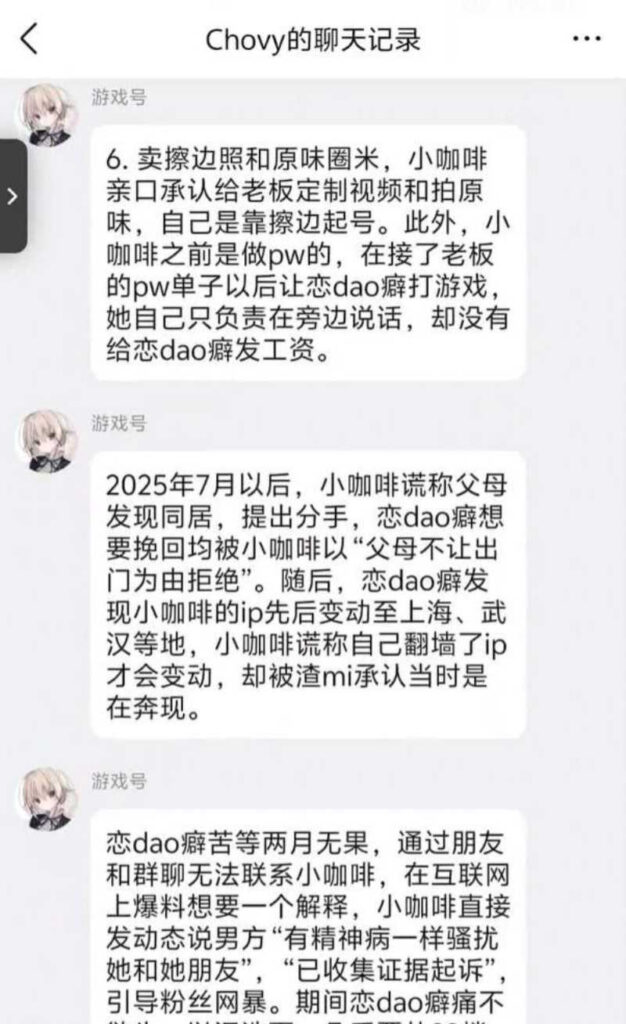Open 游戏号 avatar beside the 苦等两月无果 message
Screen dimensions: 626x1024
(x=48, y=798)
